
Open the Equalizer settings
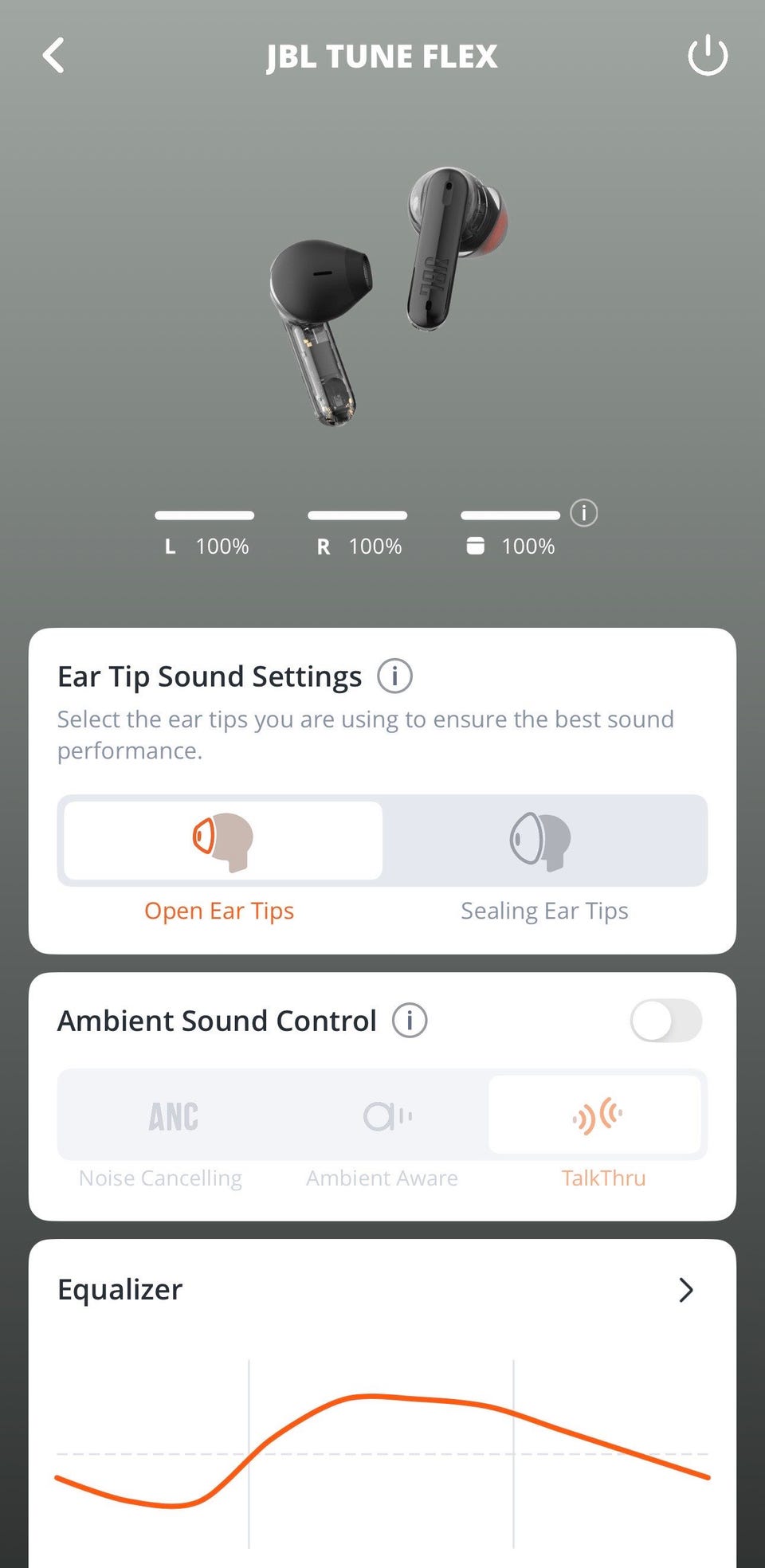[x=685, y=1290]
